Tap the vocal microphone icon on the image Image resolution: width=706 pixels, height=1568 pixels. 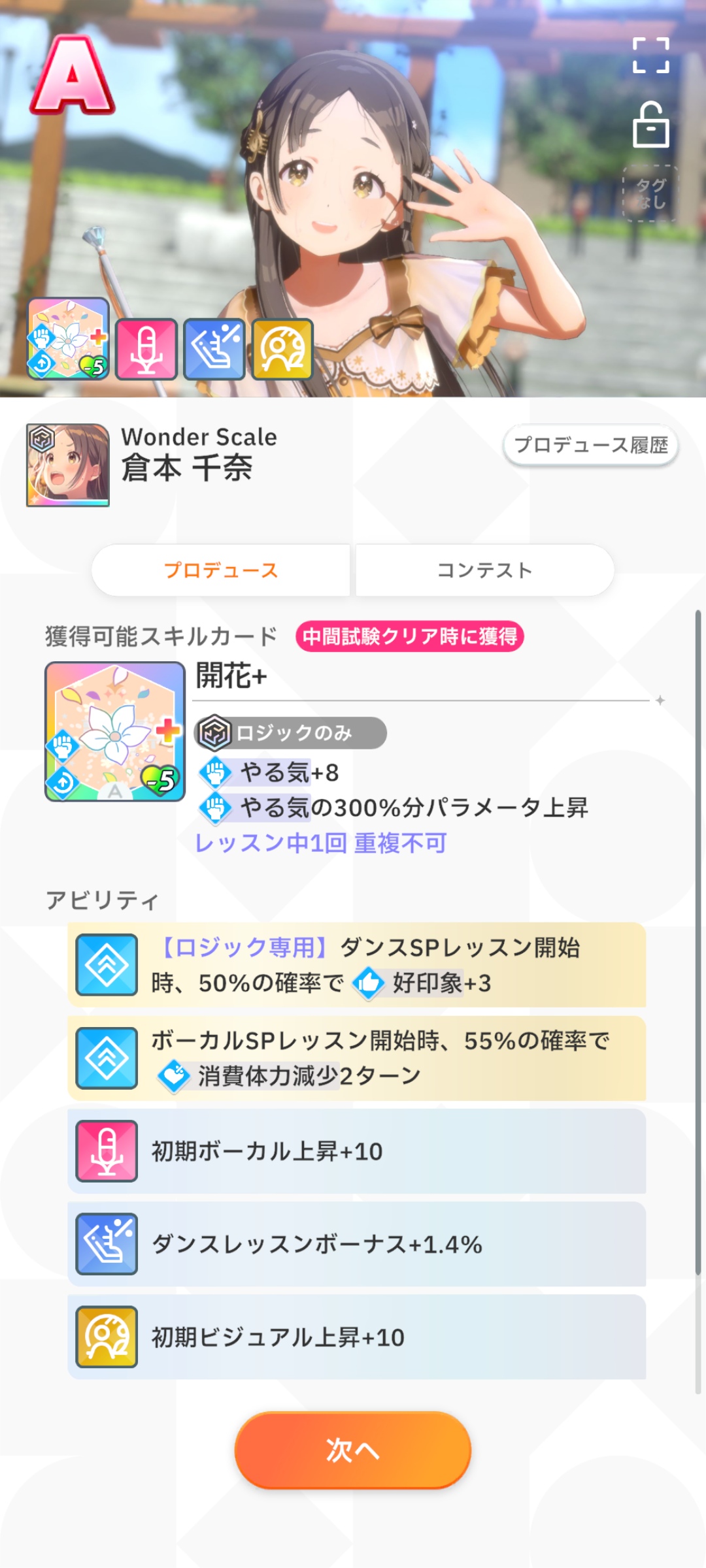(146, 350)
